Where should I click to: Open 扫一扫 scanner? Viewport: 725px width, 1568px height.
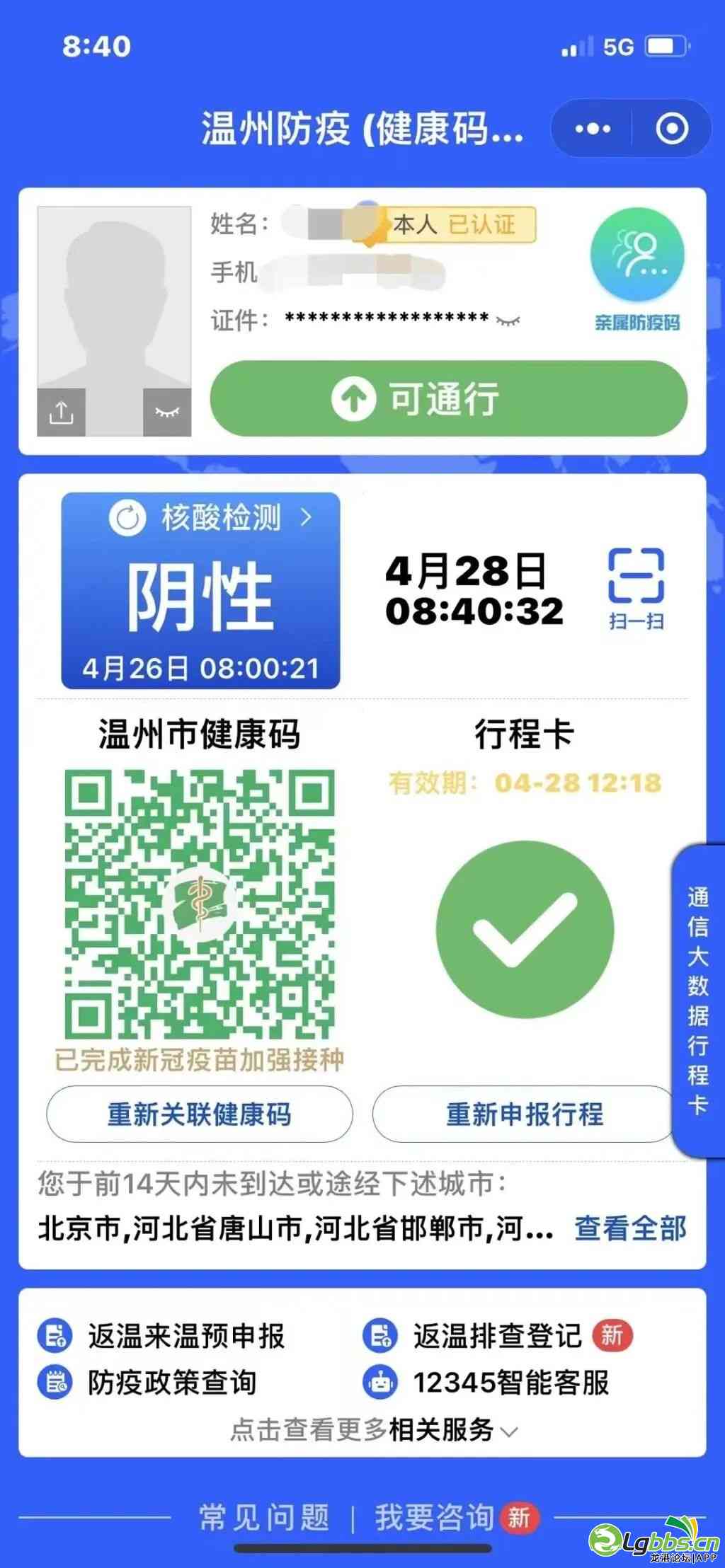pyautogui.click(x=636, y=588)
